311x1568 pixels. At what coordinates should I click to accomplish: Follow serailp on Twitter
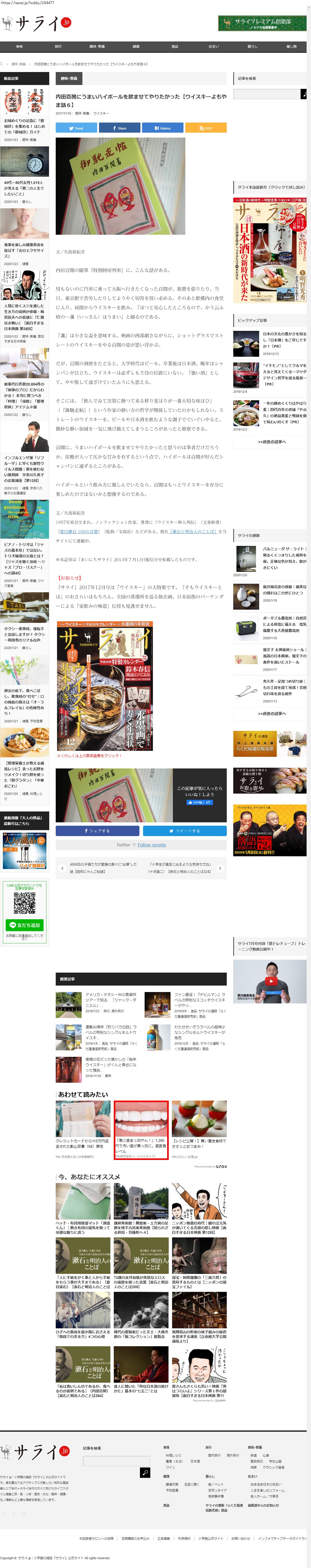pos(152,845)
